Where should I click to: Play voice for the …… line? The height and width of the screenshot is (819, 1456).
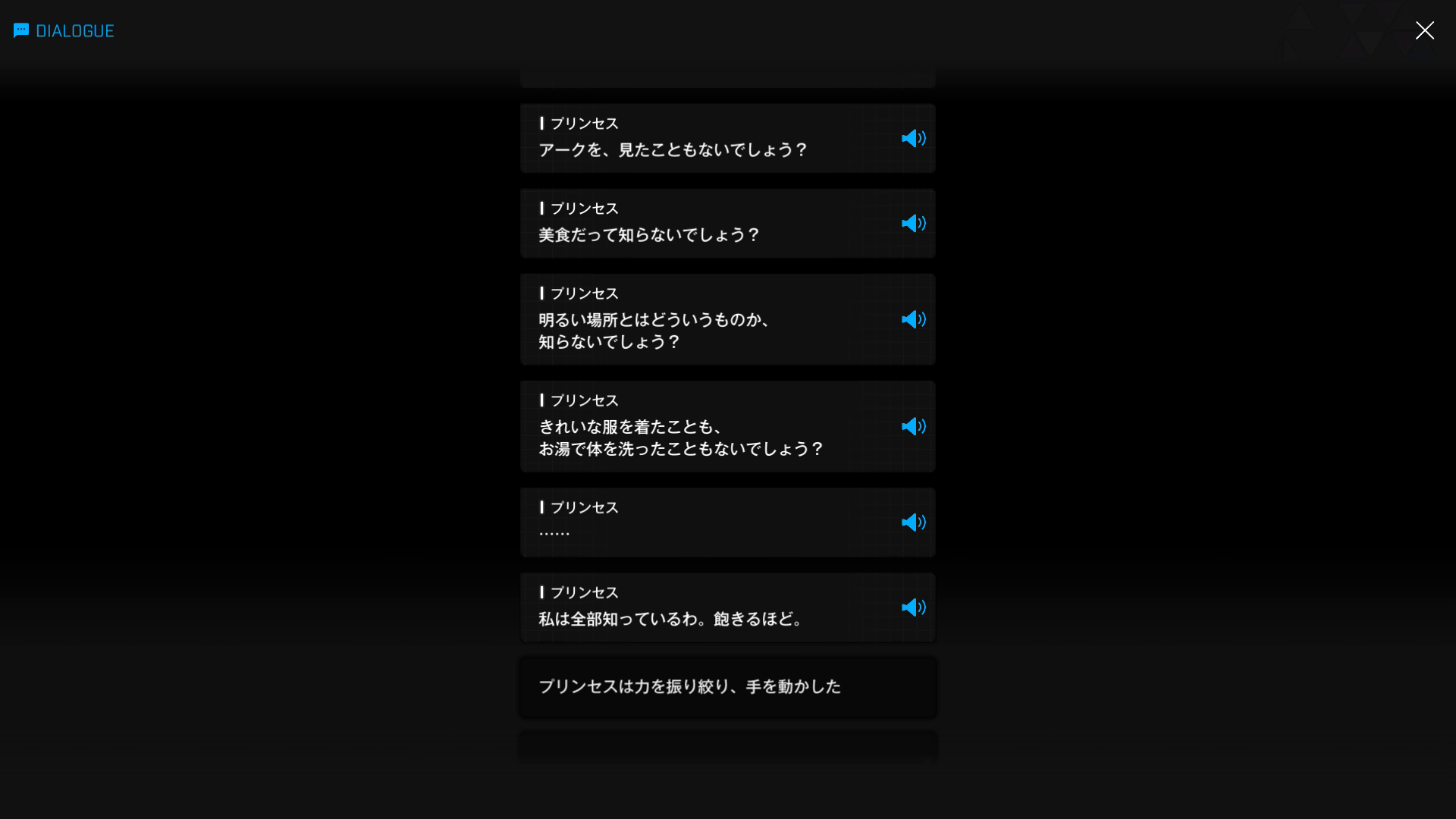[913, 522]
